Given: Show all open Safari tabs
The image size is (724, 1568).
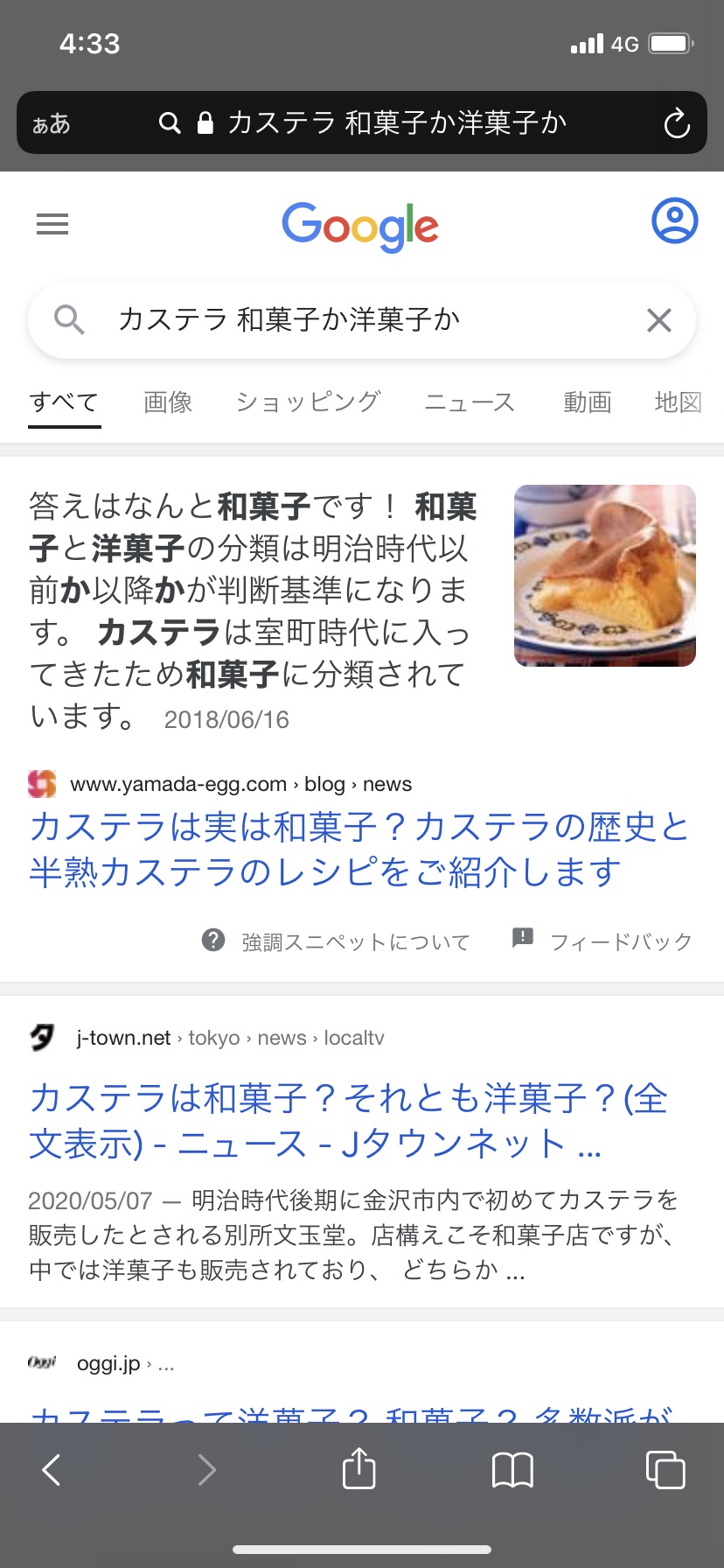Looking at the screenshot, I should click(x=665, y=1469).
